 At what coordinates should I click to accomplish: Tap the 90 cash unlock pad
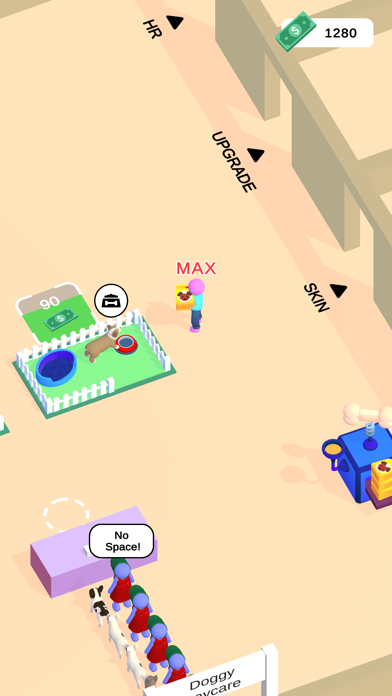(54, 311)
